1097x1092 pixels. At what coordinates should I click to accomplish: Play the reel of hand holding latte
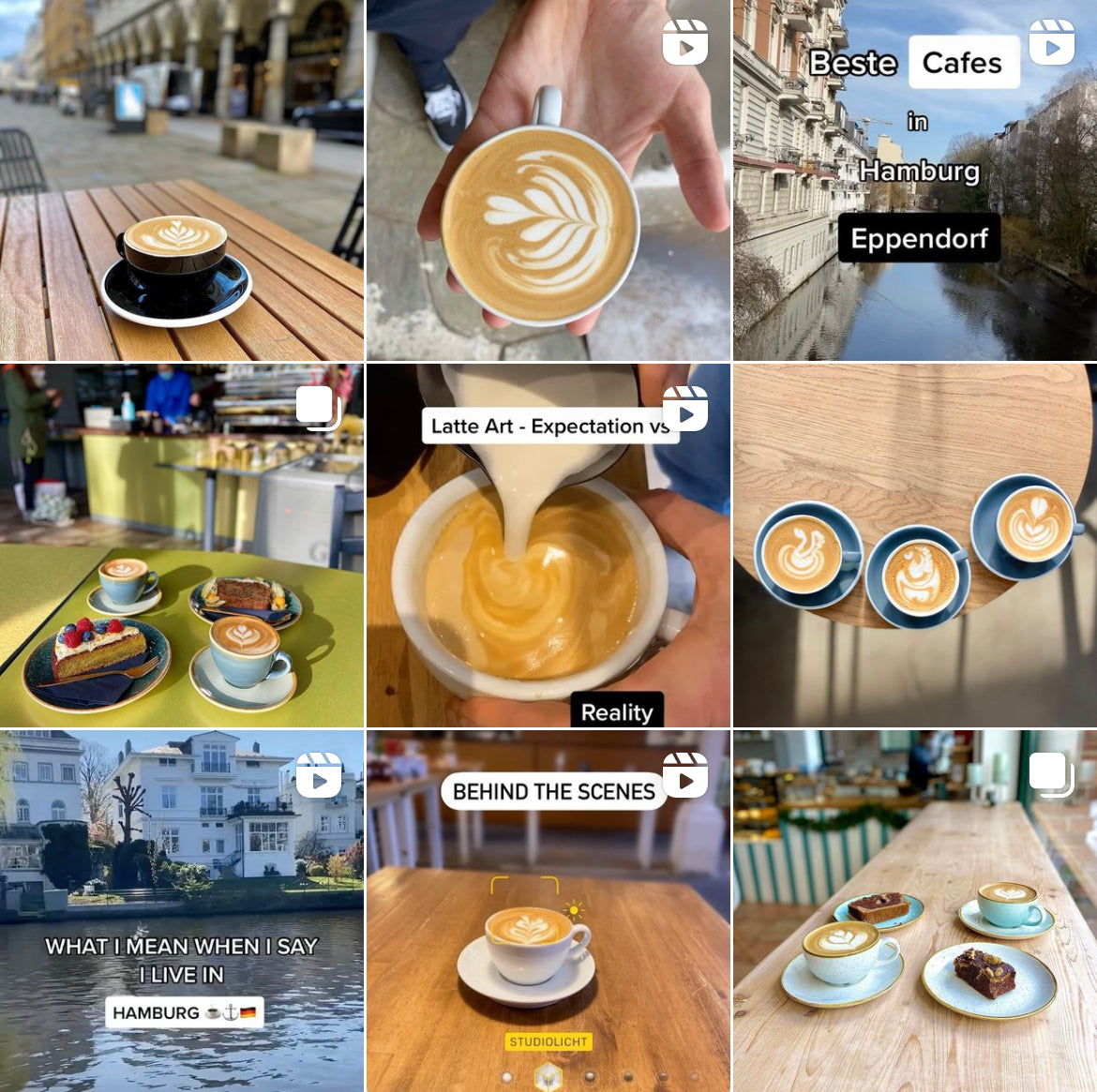click(548, 180)
